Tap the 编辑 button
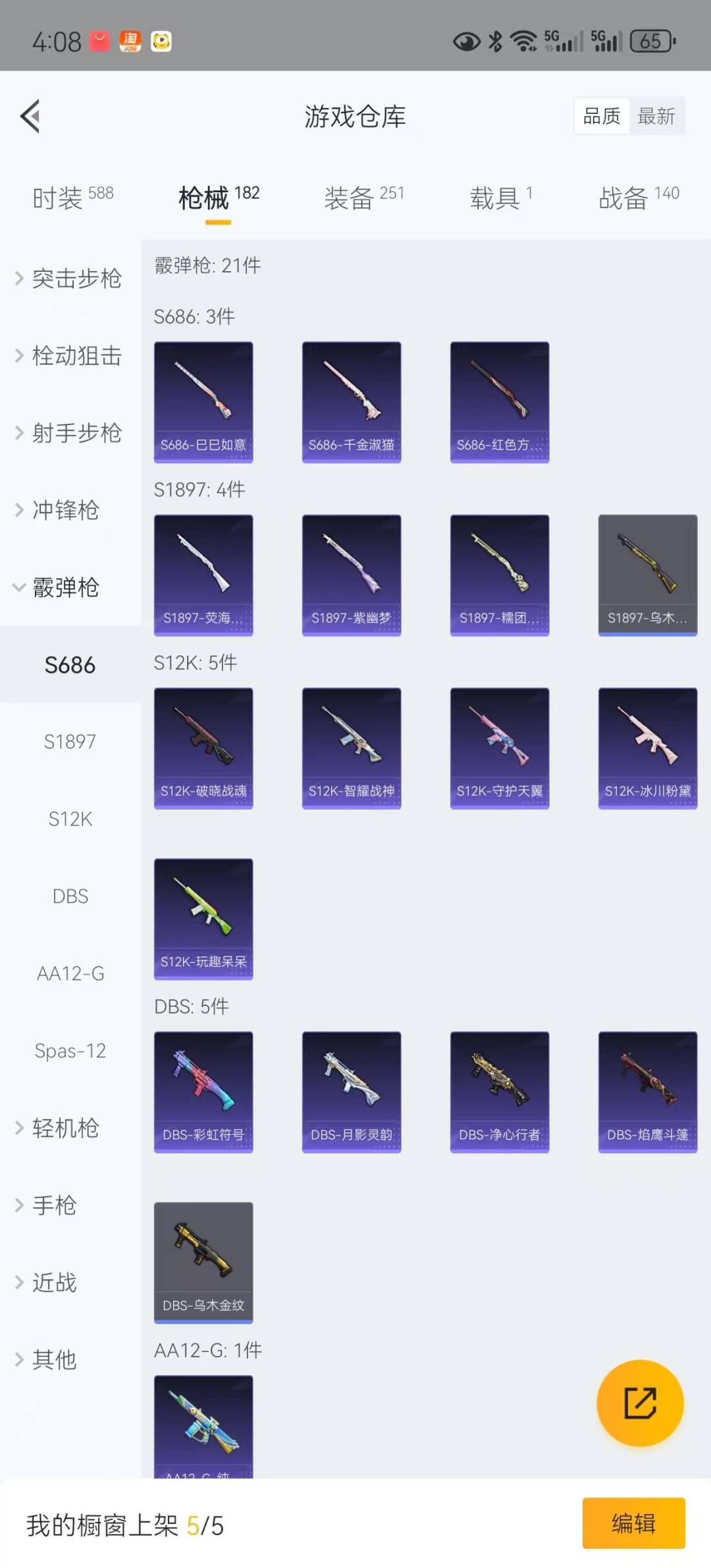 pos(633,1523)
